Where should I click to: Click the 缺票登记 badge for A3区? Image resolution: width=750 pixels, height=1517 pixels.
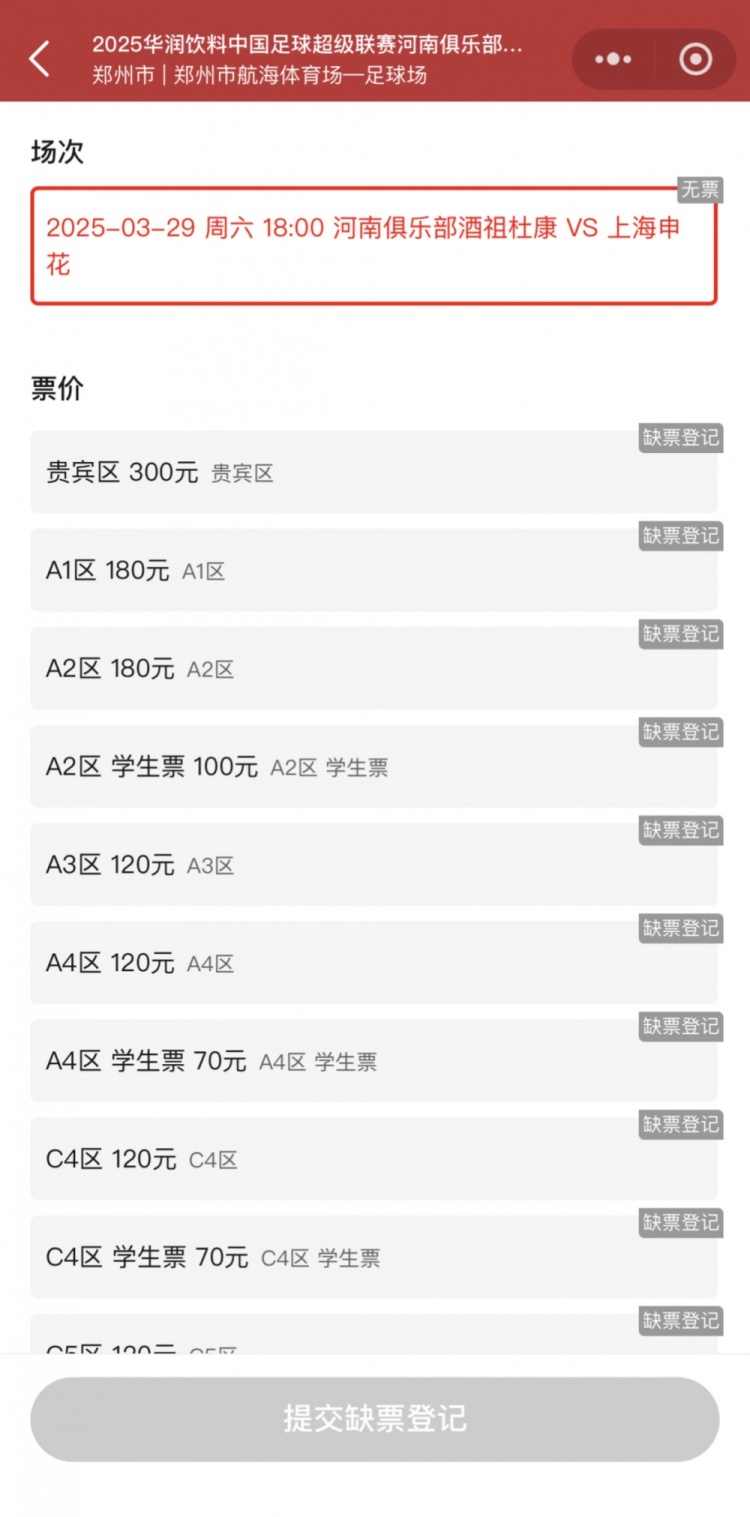681,829
